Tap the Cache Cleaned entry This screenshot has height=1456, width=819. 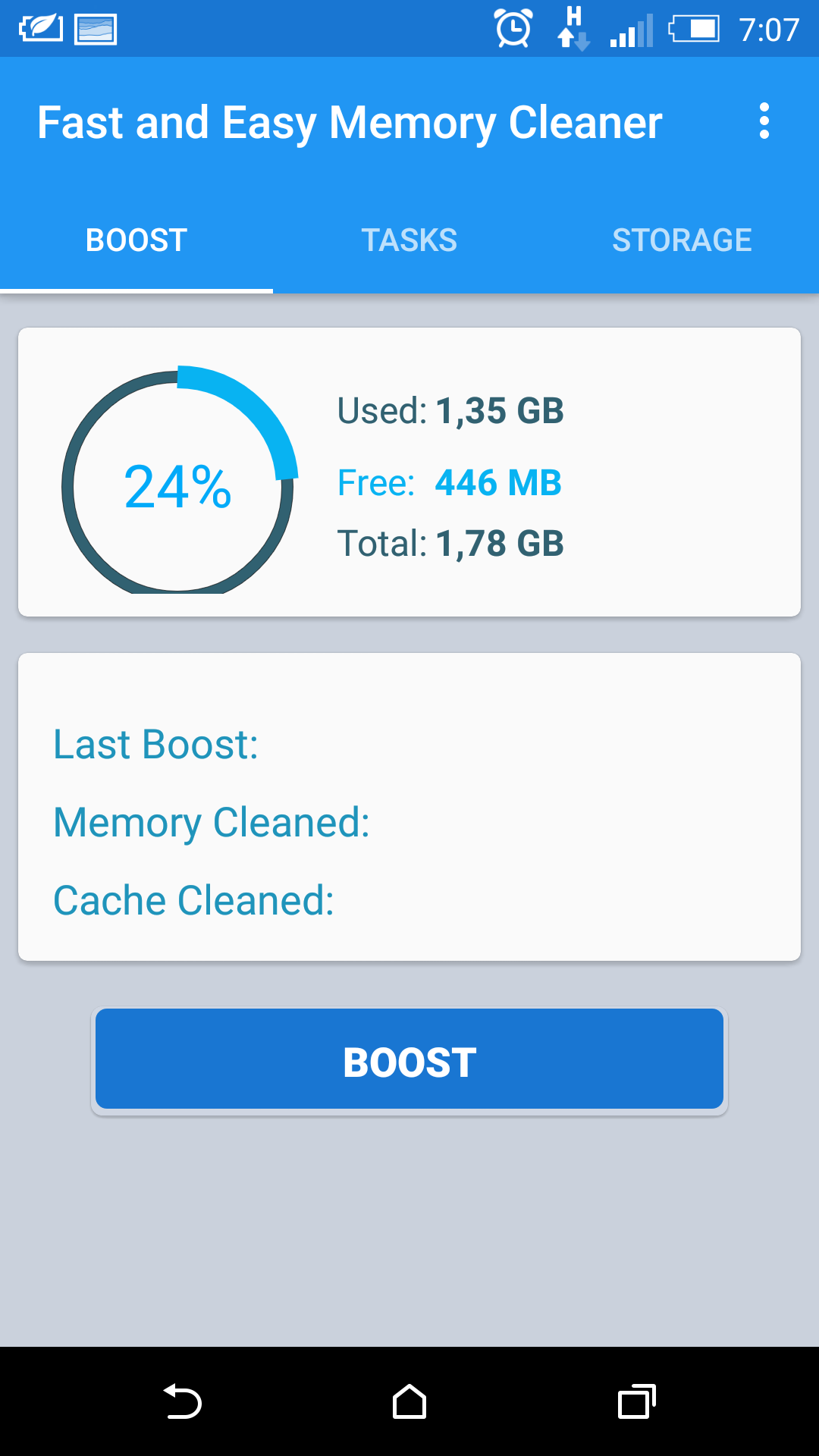[x=194, y=900]
